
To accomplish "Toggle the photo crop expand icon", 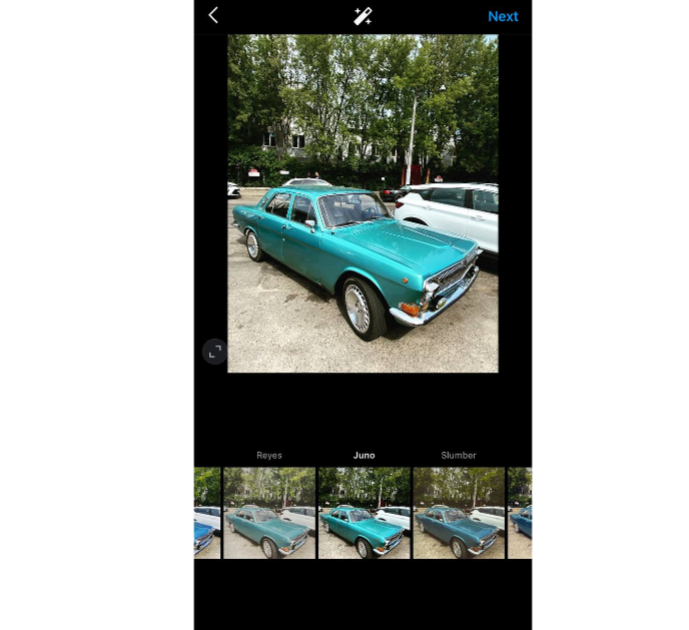I will [x=215, y=351].
